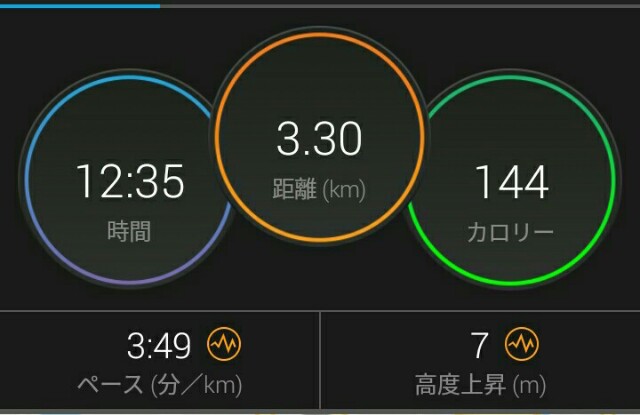Open the pace chart icon beside 3:49

(x=223, y=346)
